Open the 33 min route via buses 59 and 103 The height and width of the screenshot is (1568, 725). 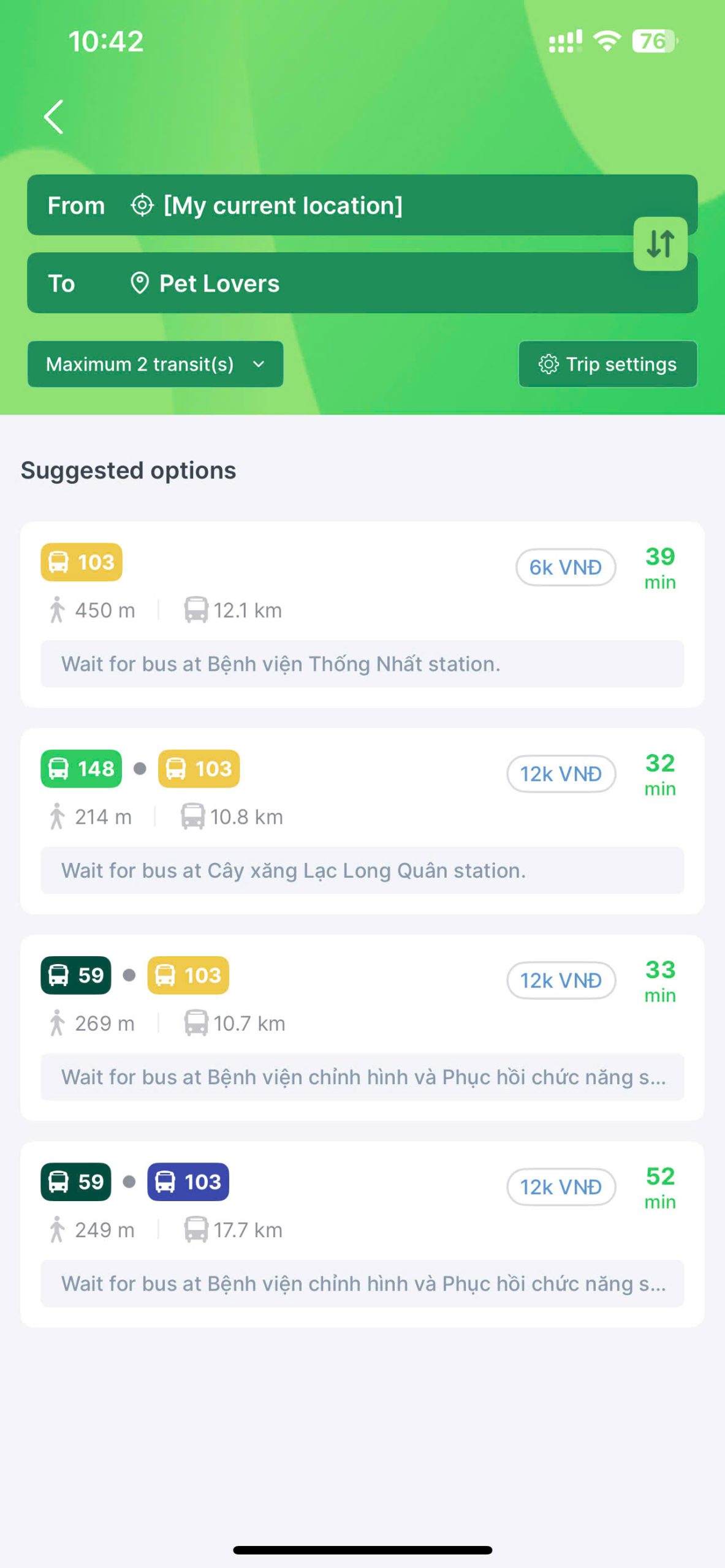click(x=362, y=1027)
